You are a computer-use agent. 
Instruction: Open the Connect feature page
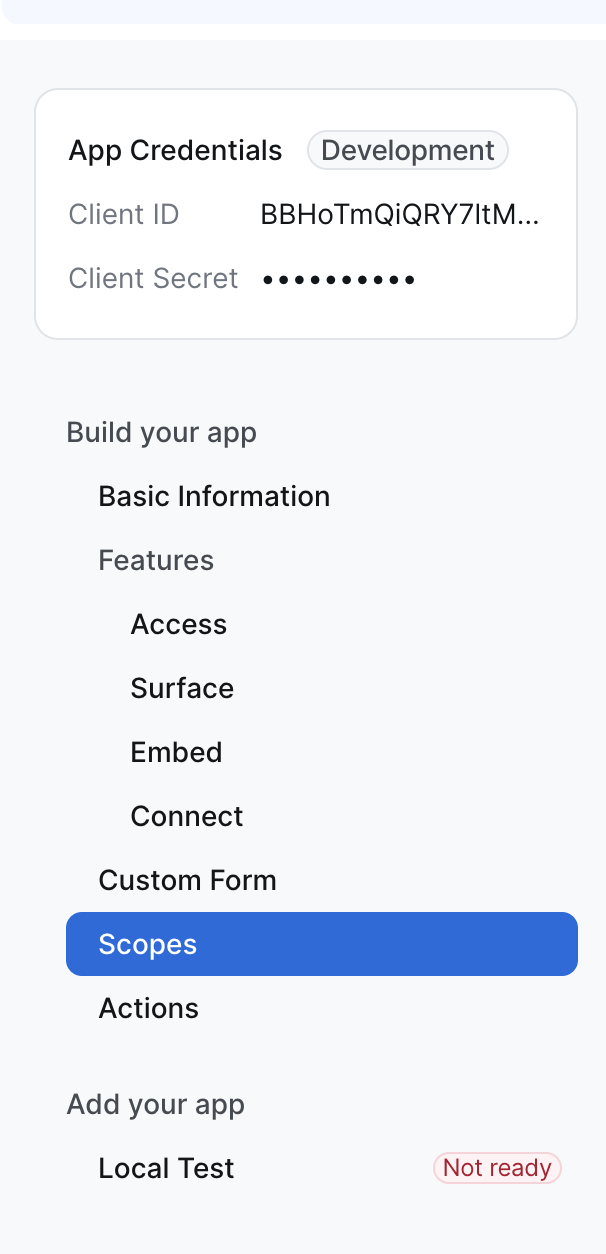pyautogui.click(x=187, y=817)
